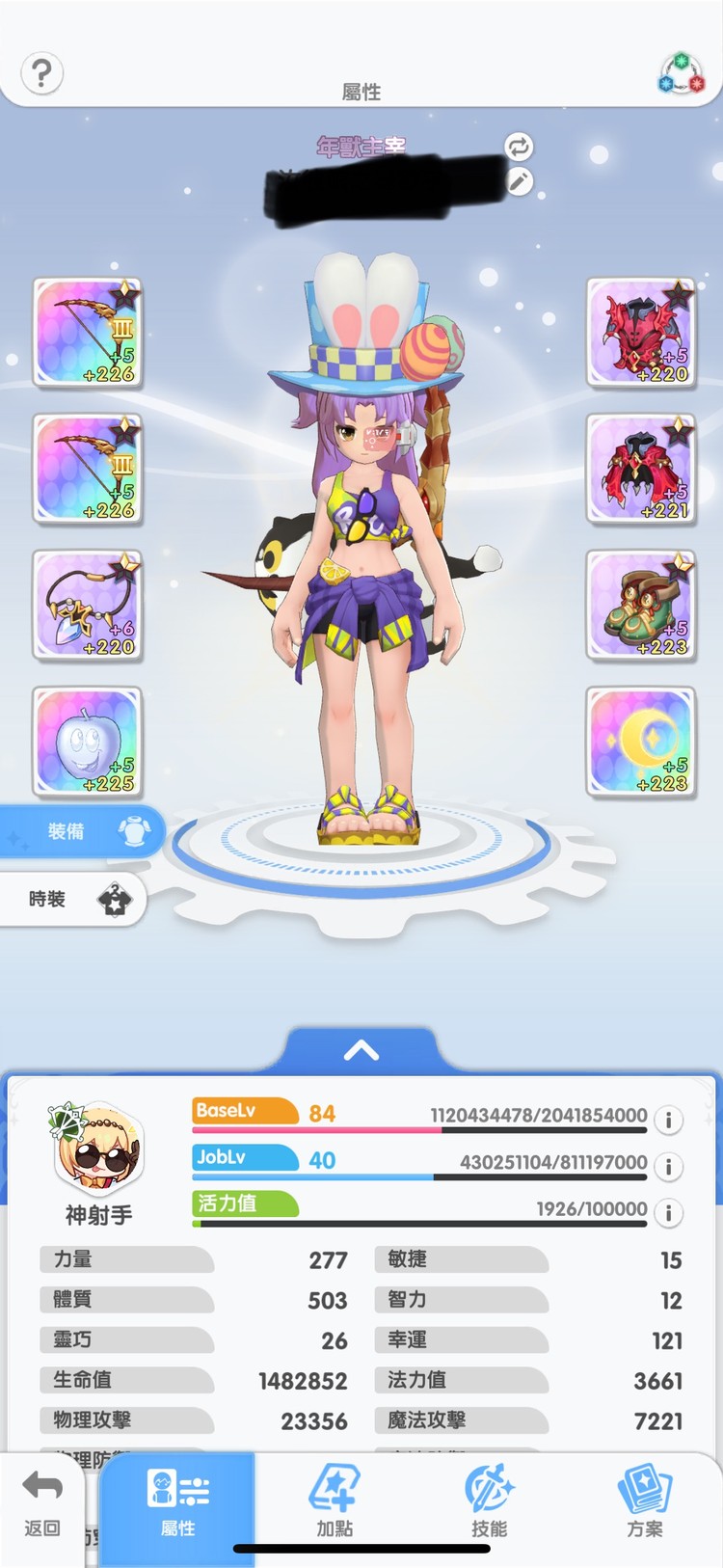Screen dimensions: 723x1568
Task: Switch to the 時裝 costume view
Action: click(x=73, y=899)
